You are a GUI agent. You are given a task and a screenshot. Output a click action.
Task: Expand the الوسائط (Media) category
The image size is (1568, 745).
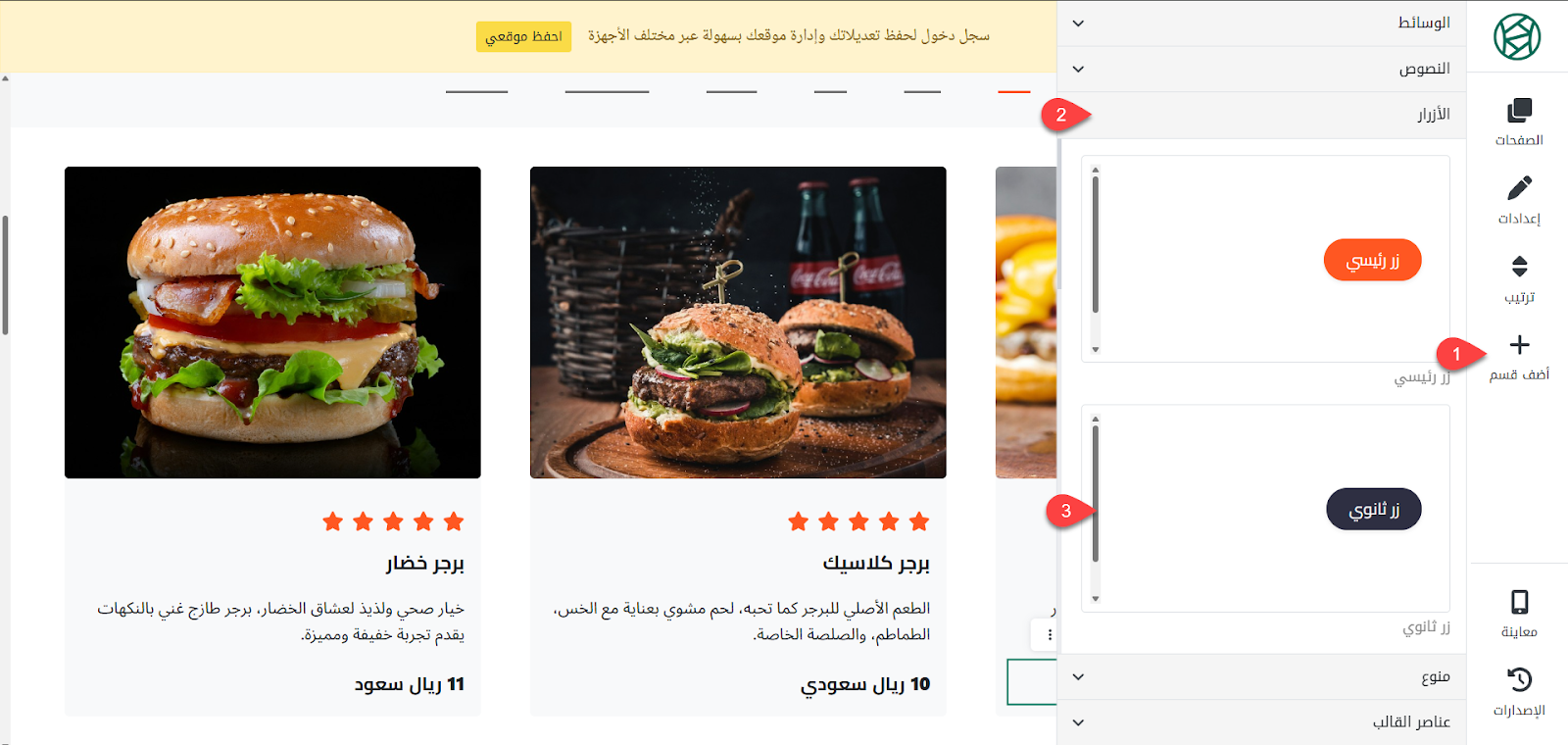tap(1262, 23)
